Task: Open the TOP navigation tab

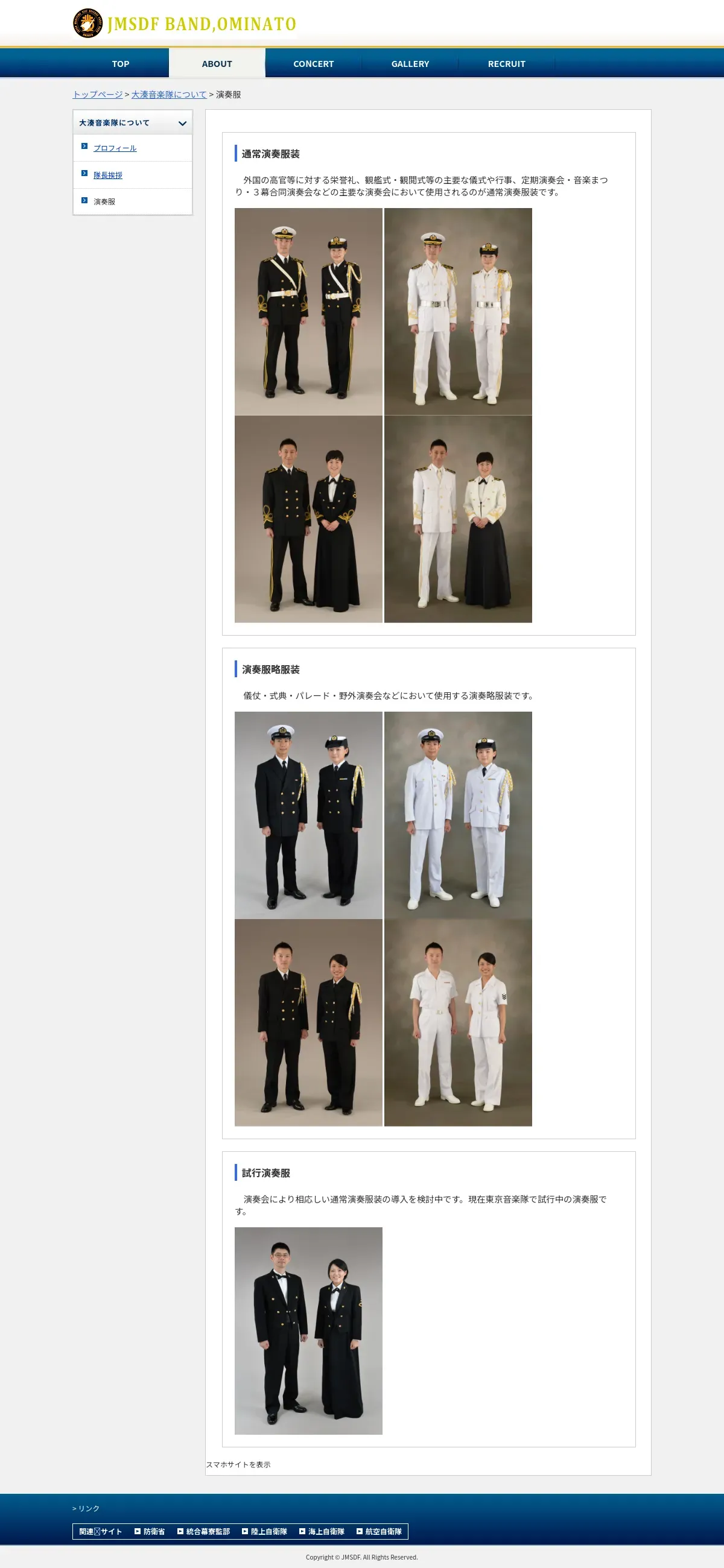Action: [121, 63]
